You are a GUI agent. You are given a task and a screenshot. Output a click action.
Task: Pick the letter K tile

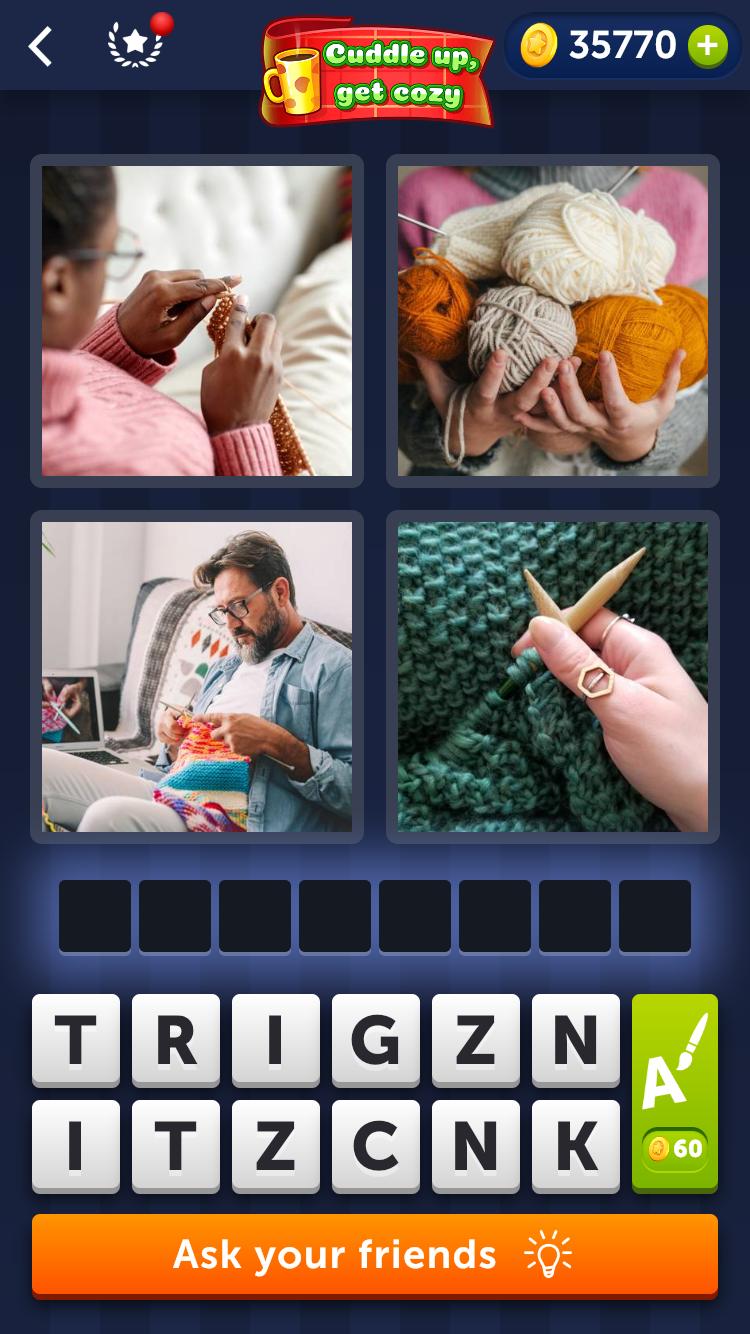pyautogui.click(x=576, y=1146)
